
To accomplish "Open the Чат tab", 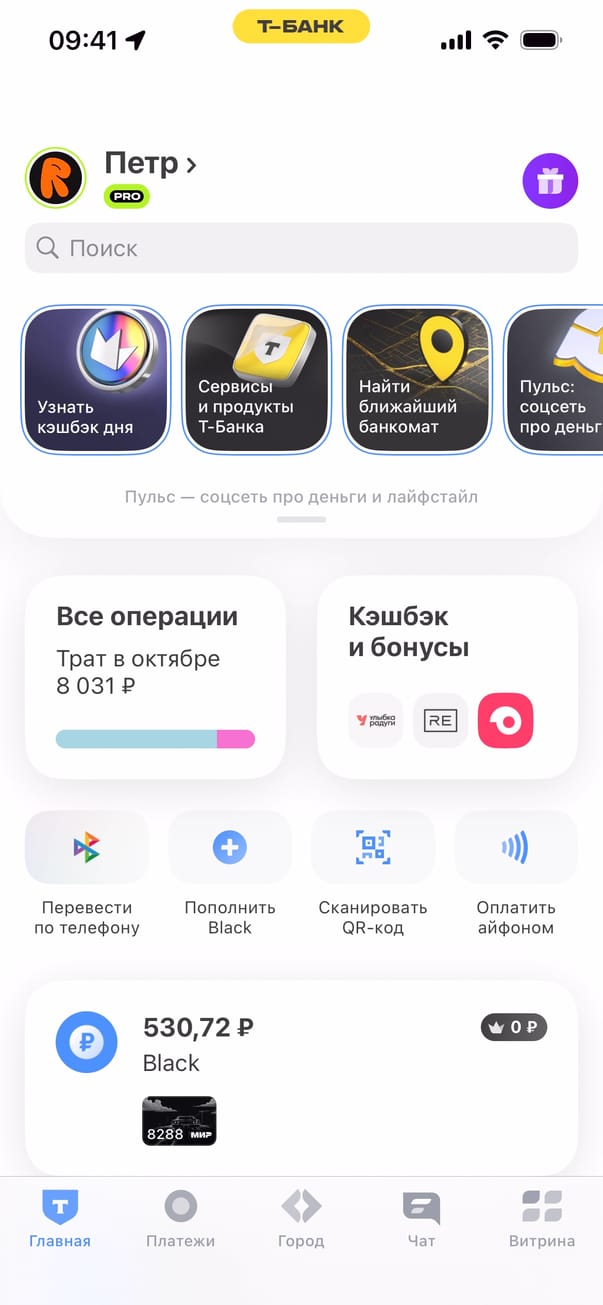I will [421, 1220].
